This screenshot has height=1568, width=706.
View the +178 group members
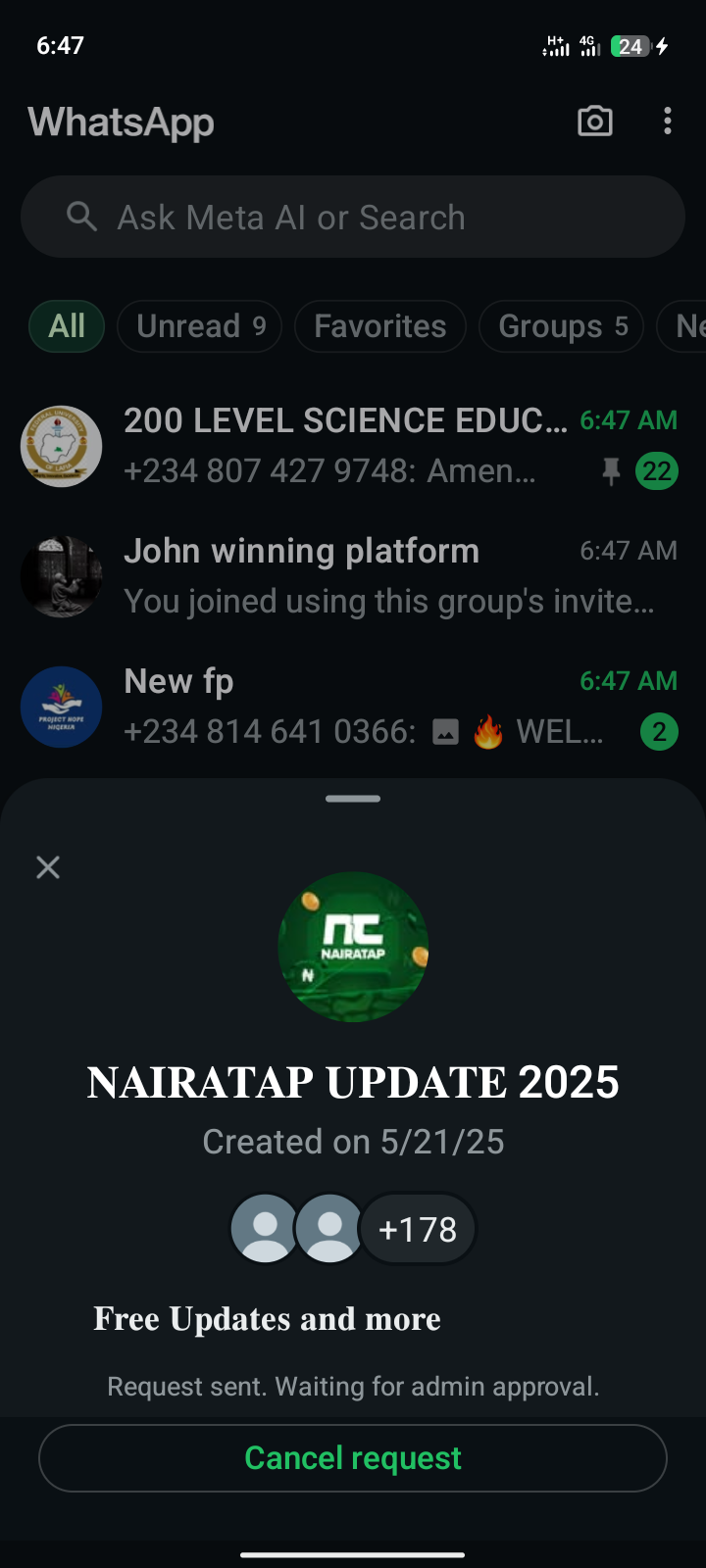click(x=418, y=1229)
